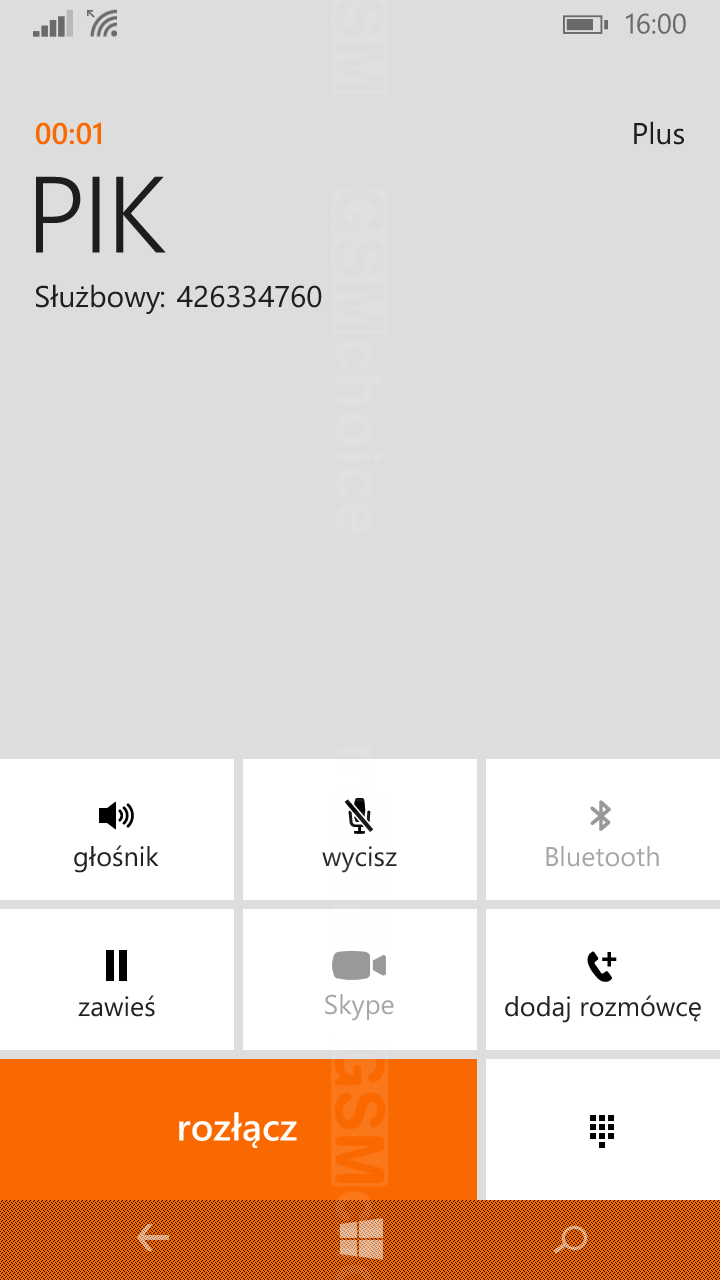The image size is (720, 1280).
Task: Turn on the głośnik speaker
Action: 116,830
